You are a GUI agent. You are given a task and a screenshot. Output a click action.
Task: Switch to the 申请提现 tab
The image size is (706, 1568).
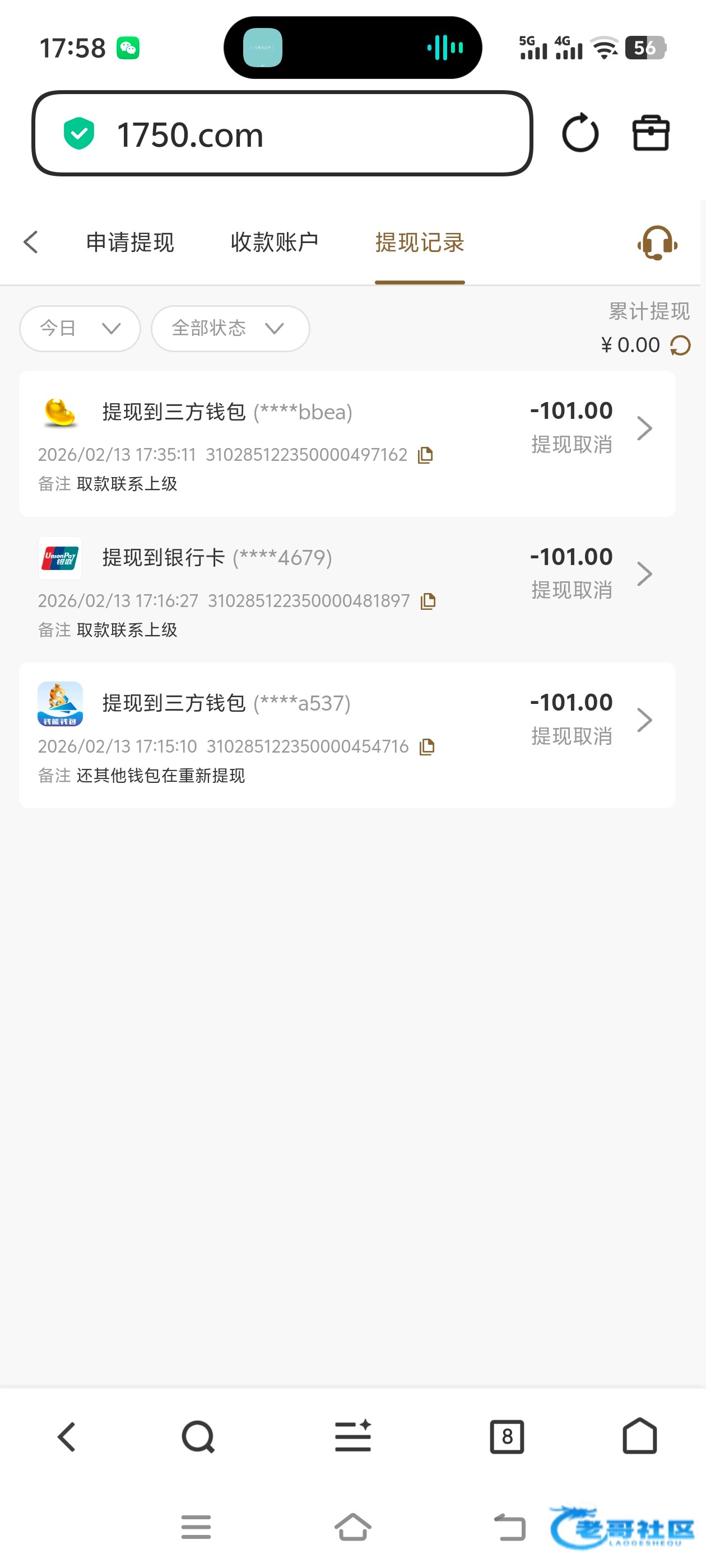click(130, 242)
